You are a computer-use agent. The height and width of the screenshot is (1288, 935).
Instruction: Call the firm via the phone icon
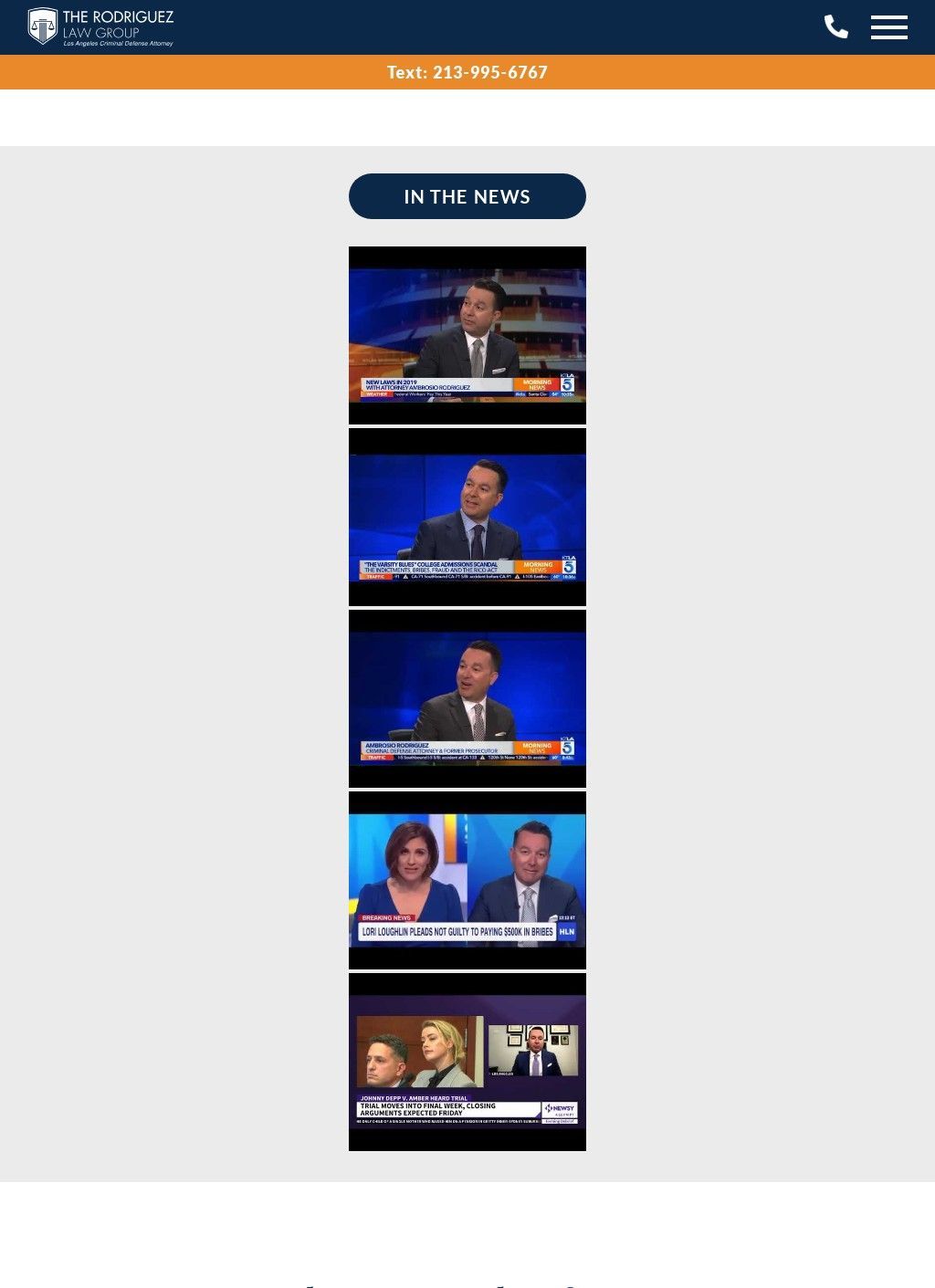835,27
